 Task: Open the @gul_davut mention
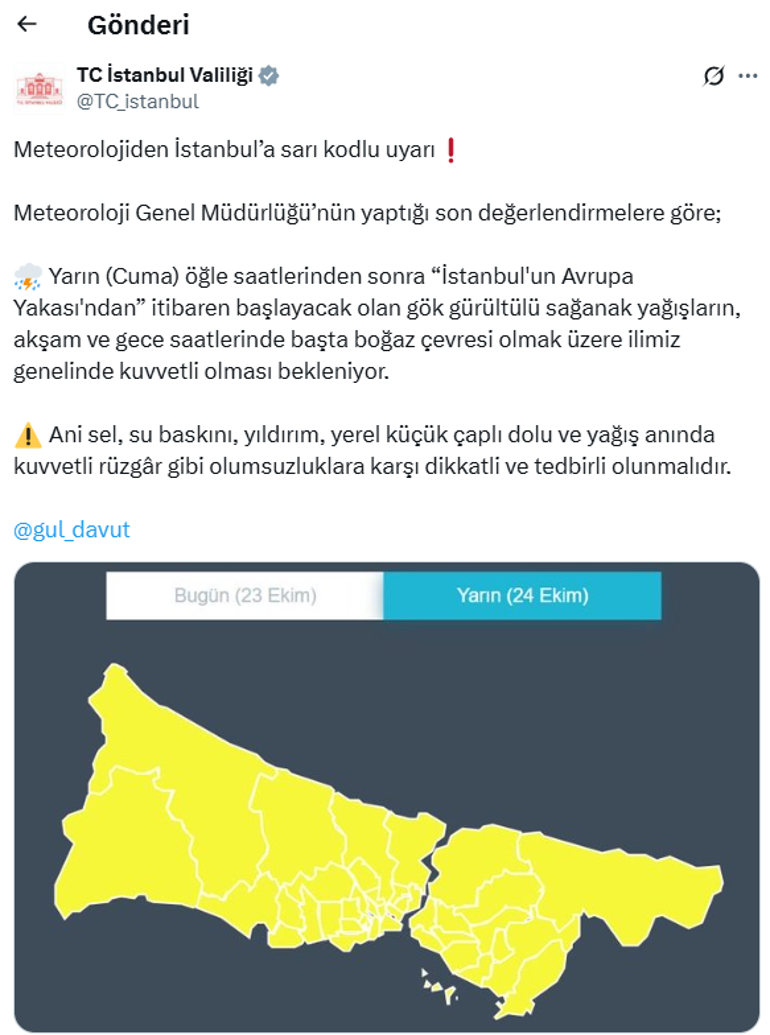(x=72, y=530)
